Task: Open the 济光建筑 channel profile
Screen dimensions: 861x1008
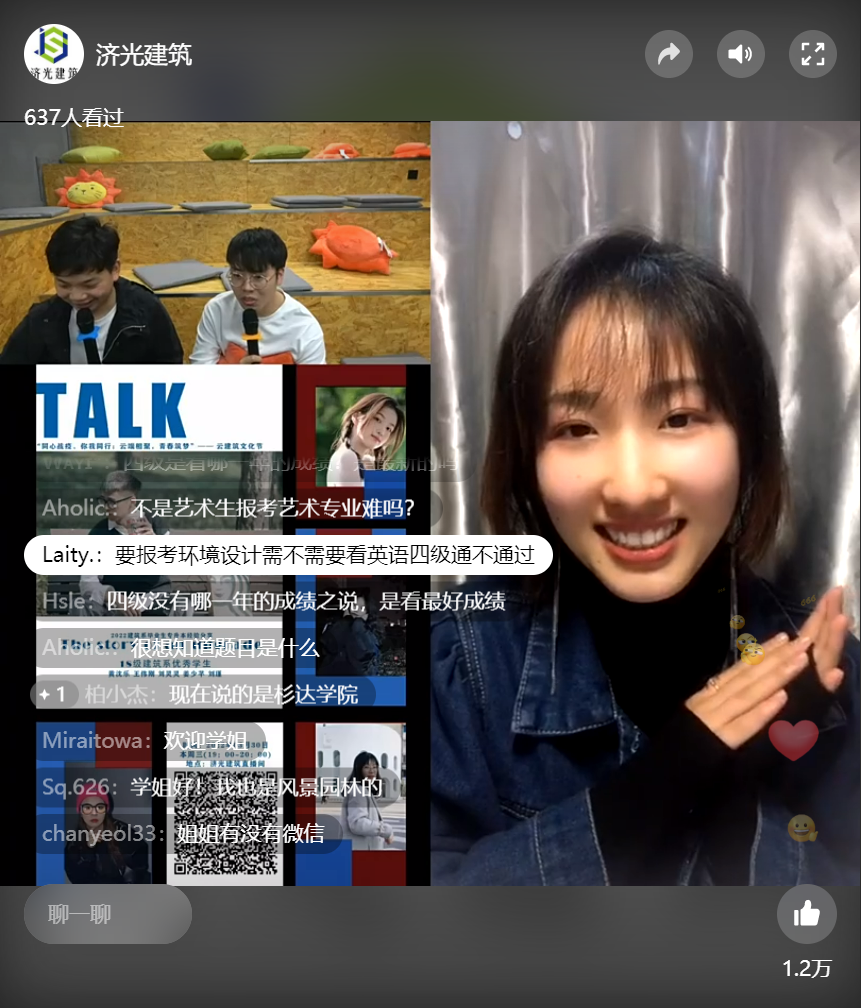Action: tap(54, 54)
